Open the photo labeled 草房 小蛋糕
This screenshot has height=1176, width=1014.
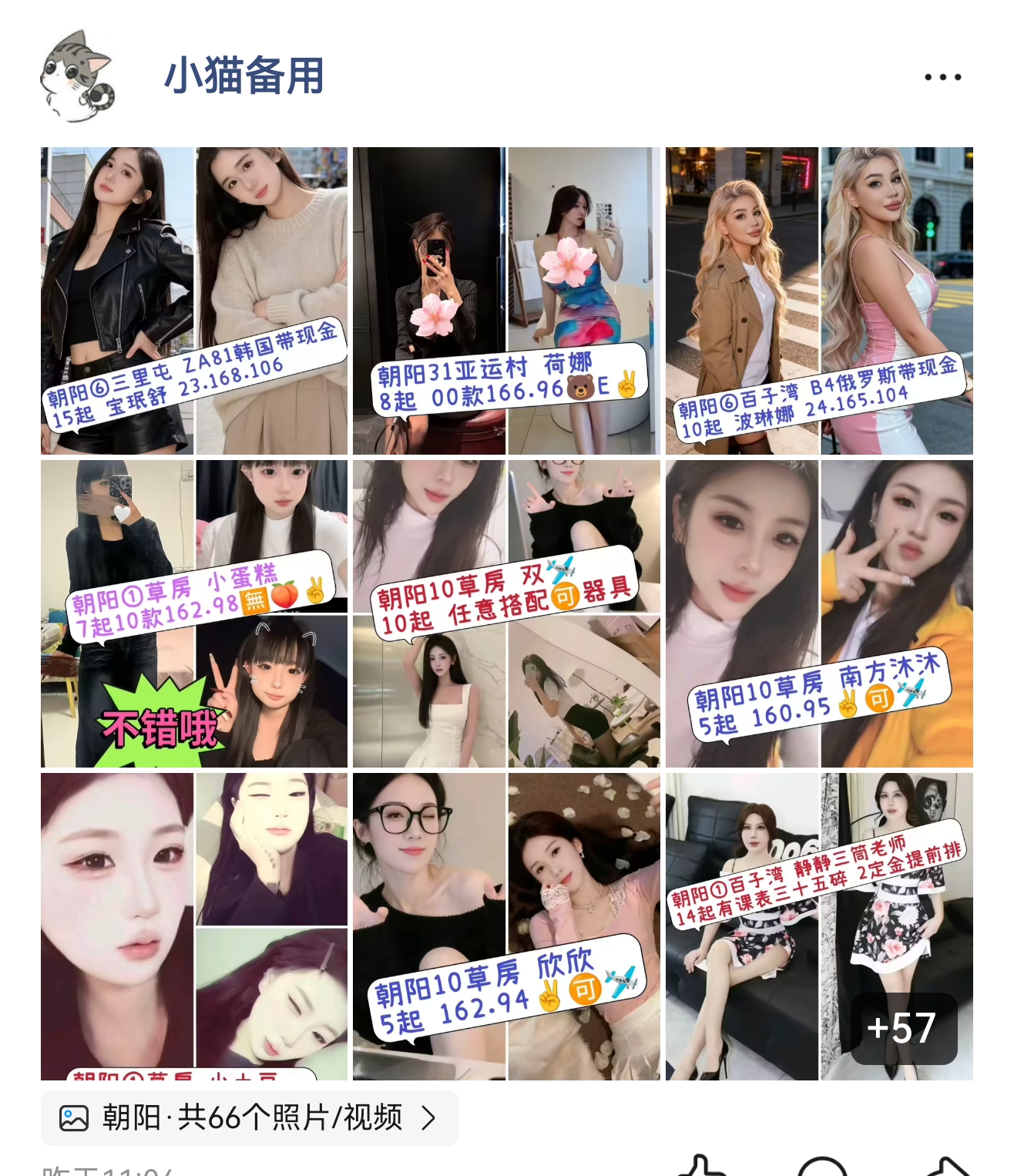click(194, 613)
